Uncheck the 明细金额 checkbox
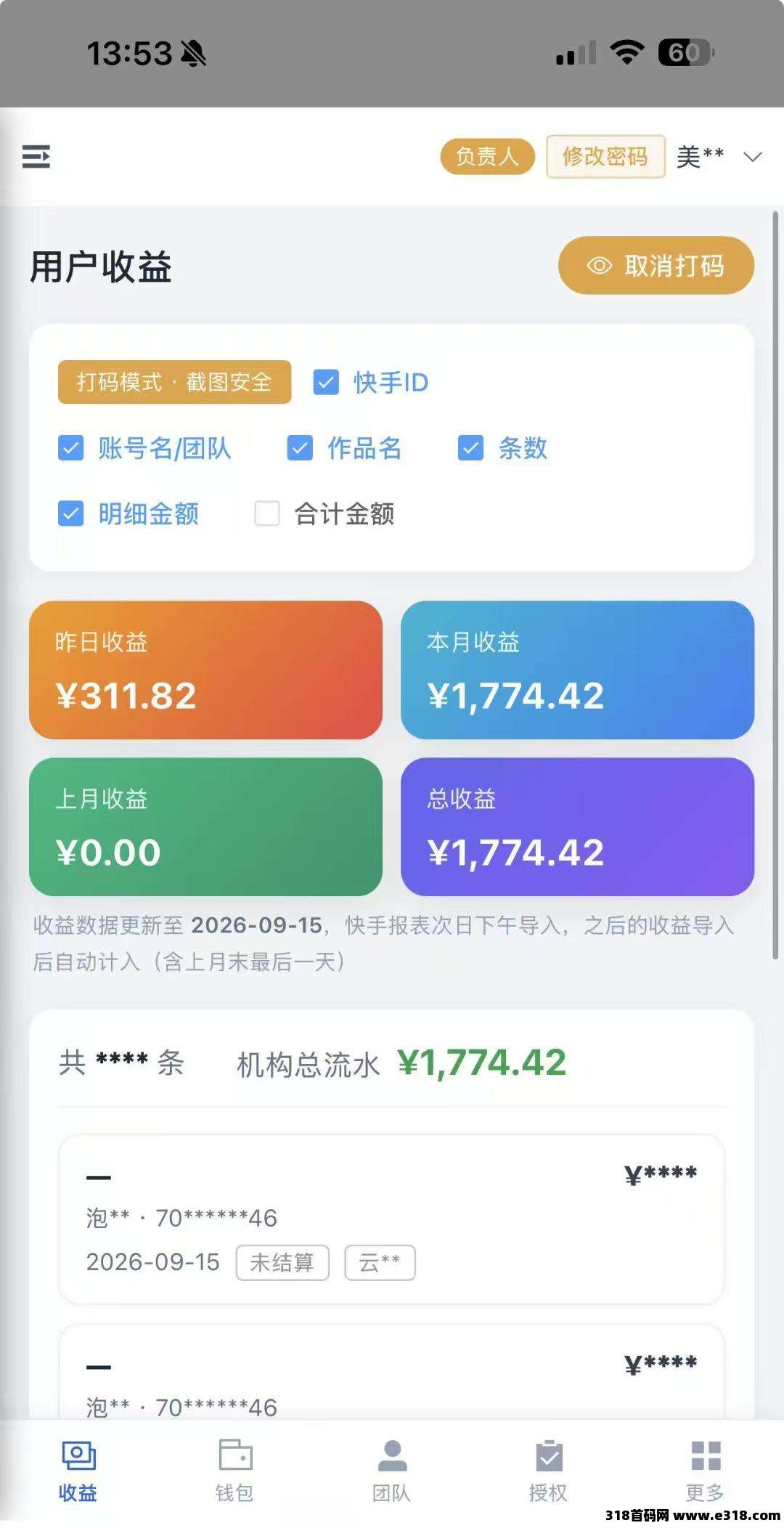 click(70, 513)
